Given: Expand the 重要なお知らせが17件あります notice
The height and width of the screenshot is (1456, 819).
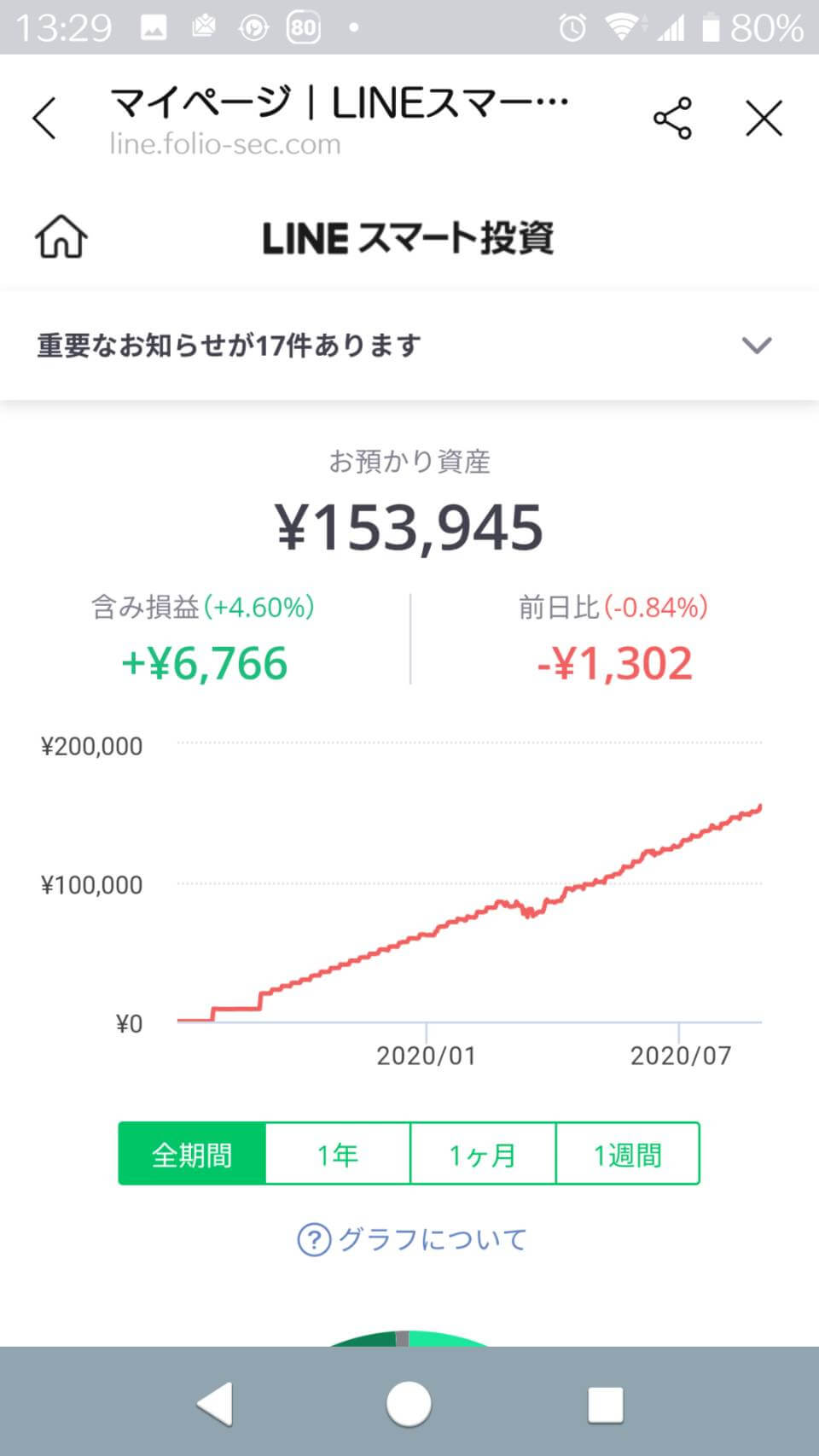Looking at the screenshot, I should pos(756,346).
